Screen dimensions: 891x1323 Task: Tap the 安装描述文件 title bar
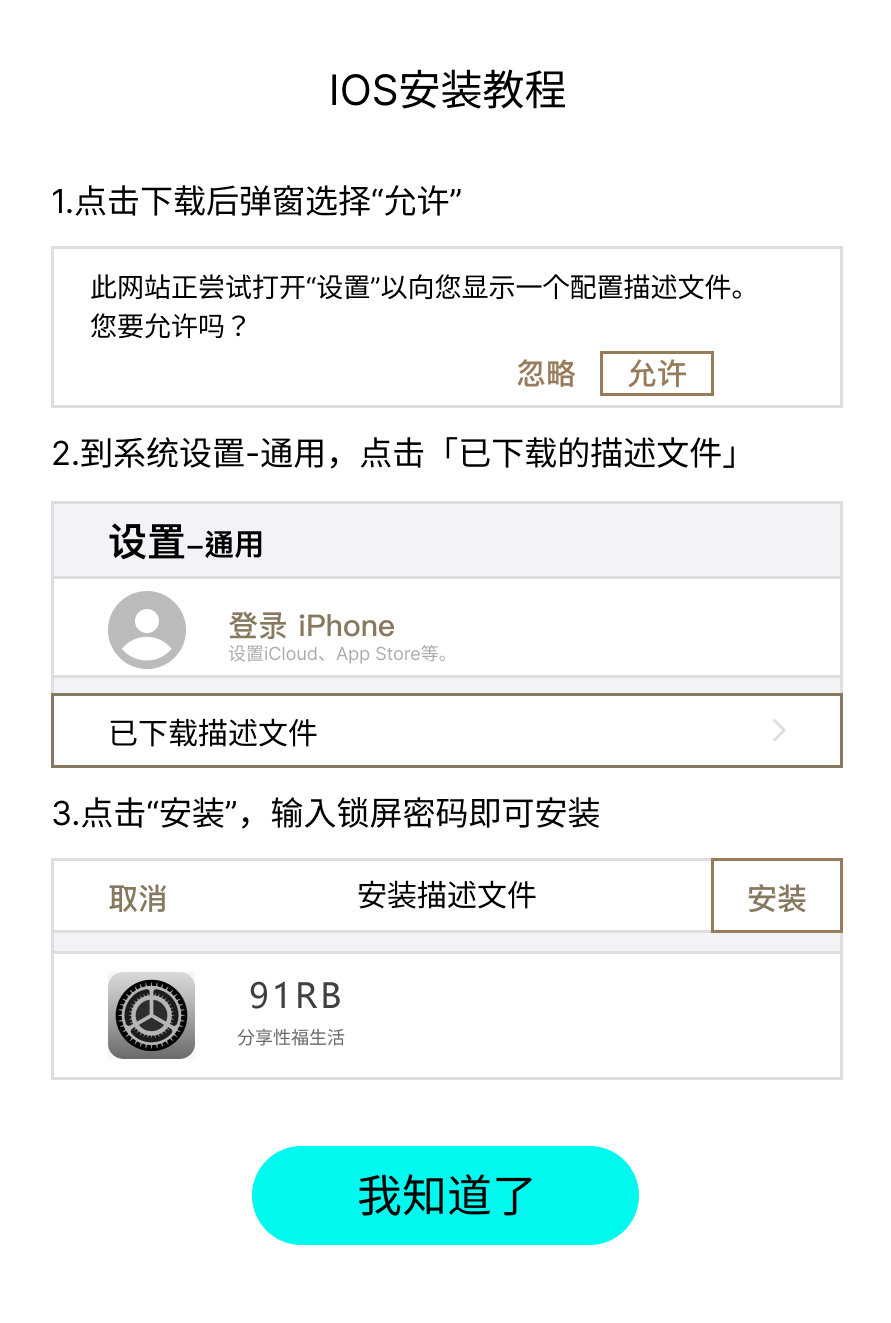point(446,896)
